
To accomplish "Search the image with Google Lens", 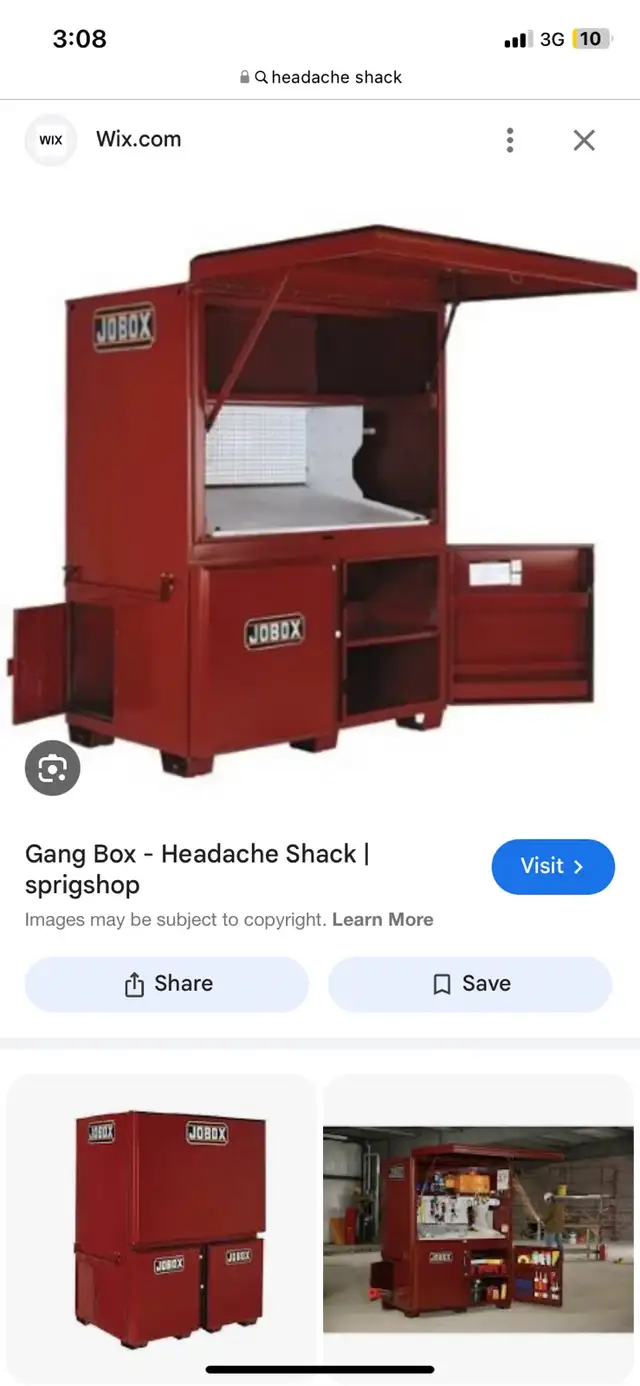I will pyautogui.click(x=52, y=768).
